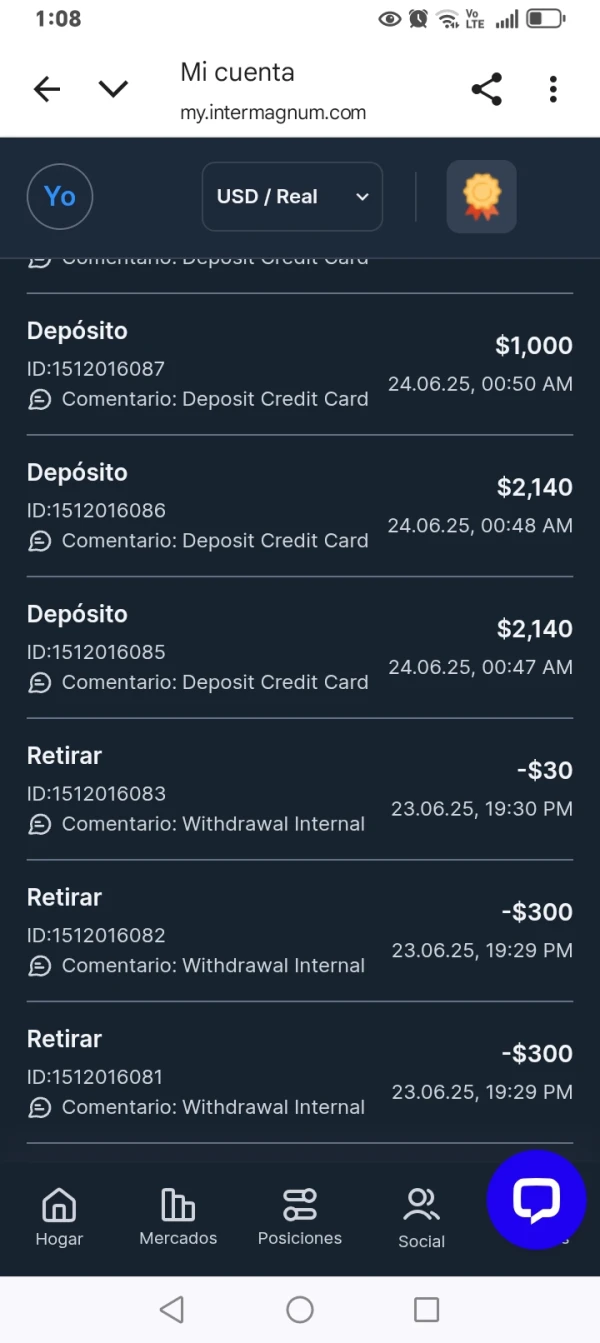Open the three-dot overflow menu
600x1343 pixels.
tap(553, 89)
